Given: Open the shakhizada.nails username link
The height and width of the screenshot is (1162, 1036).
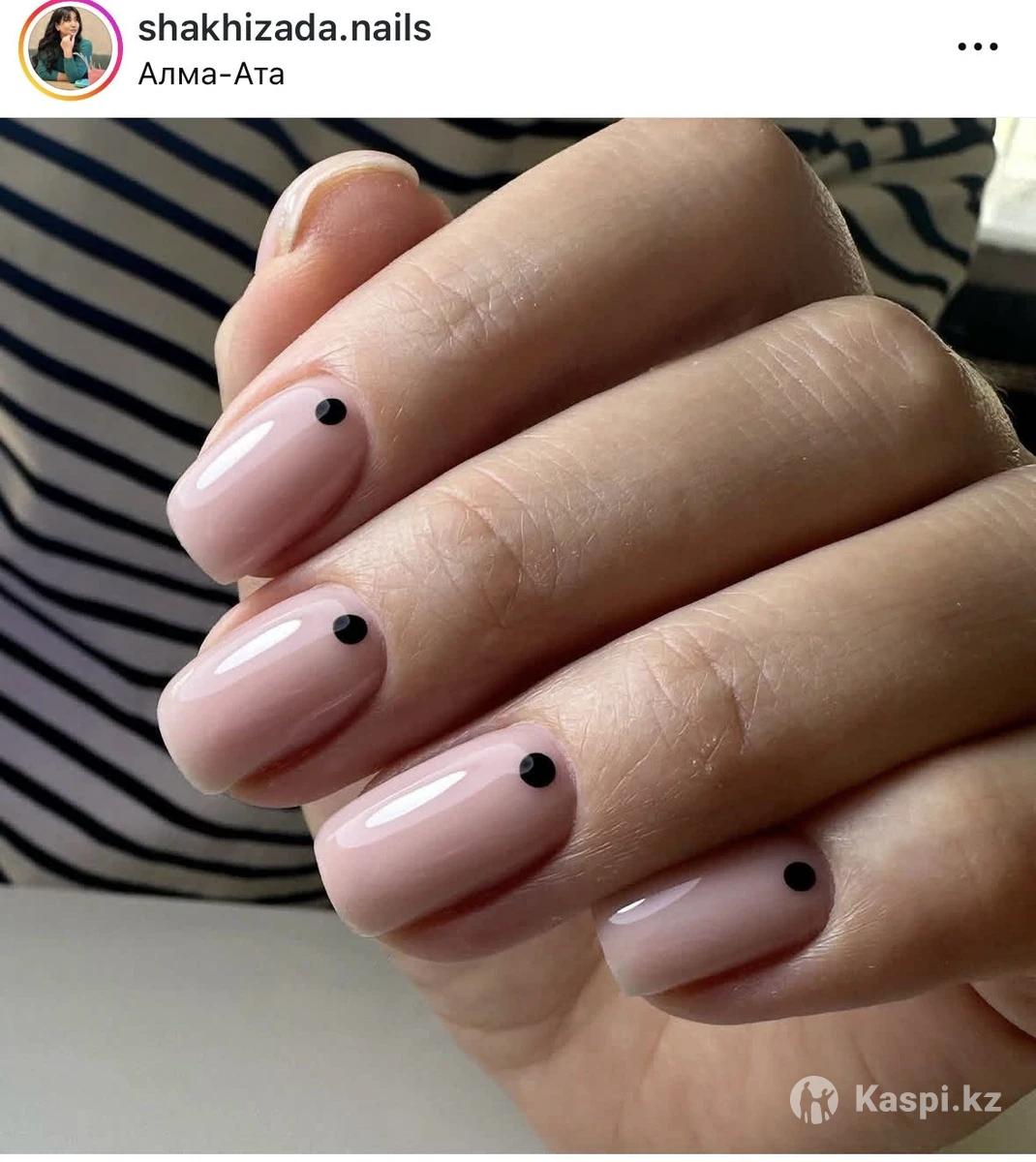Looking at the screenshot, I should (x=284, y=28).
